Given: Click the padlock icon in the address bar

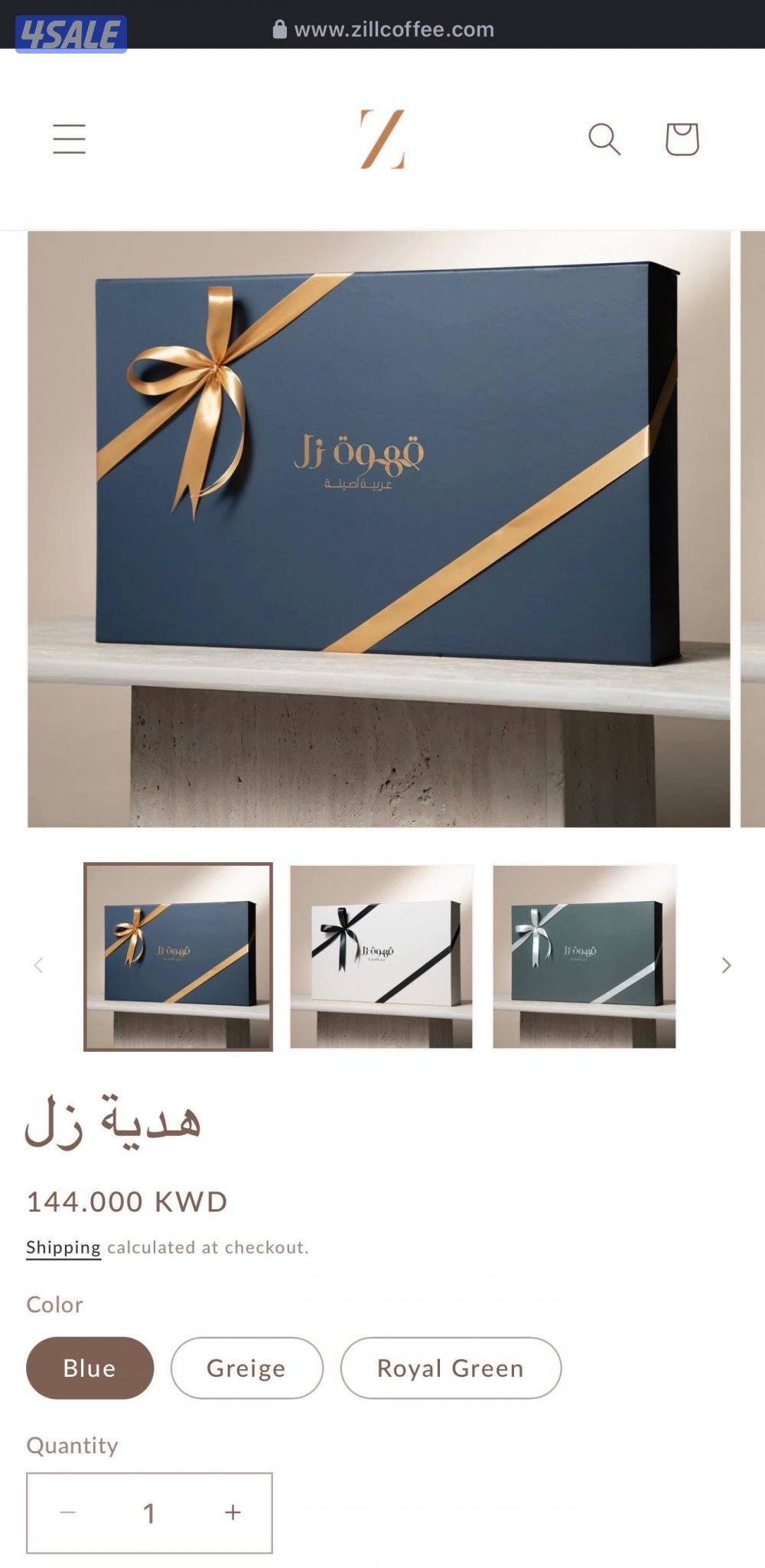Looking at the screenshot, I should point(279,28).
